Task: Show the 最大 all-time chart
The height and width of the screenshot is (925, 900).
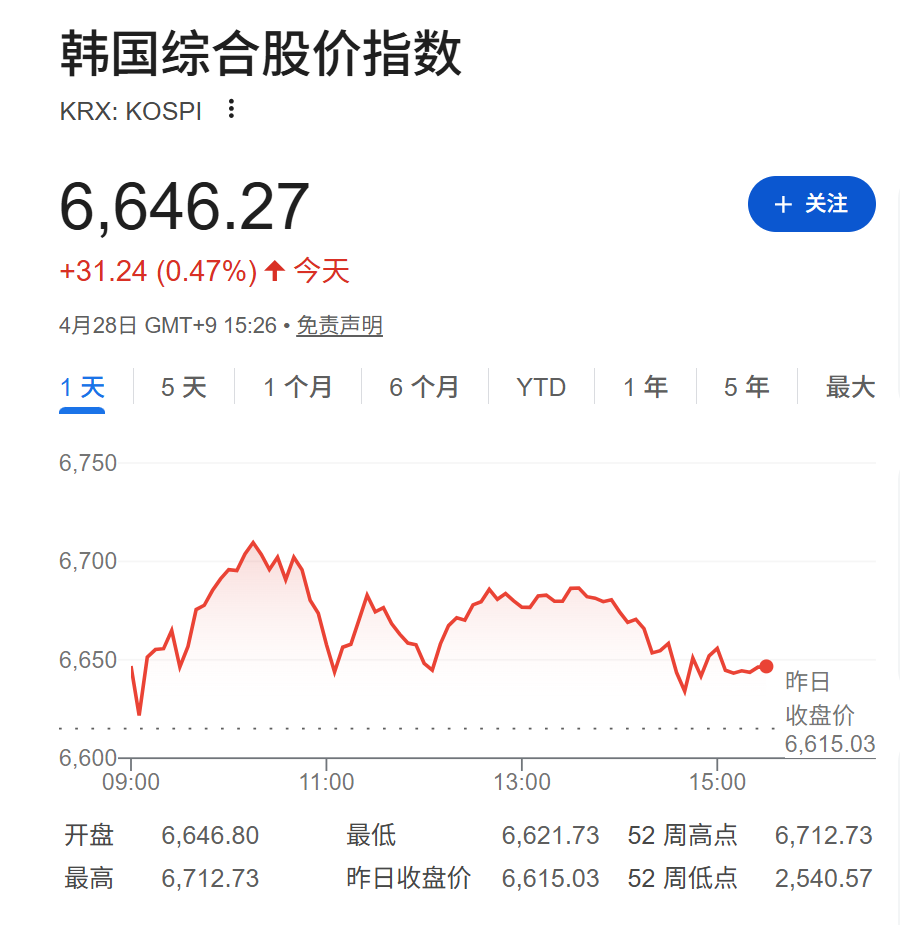Action: 849,387
